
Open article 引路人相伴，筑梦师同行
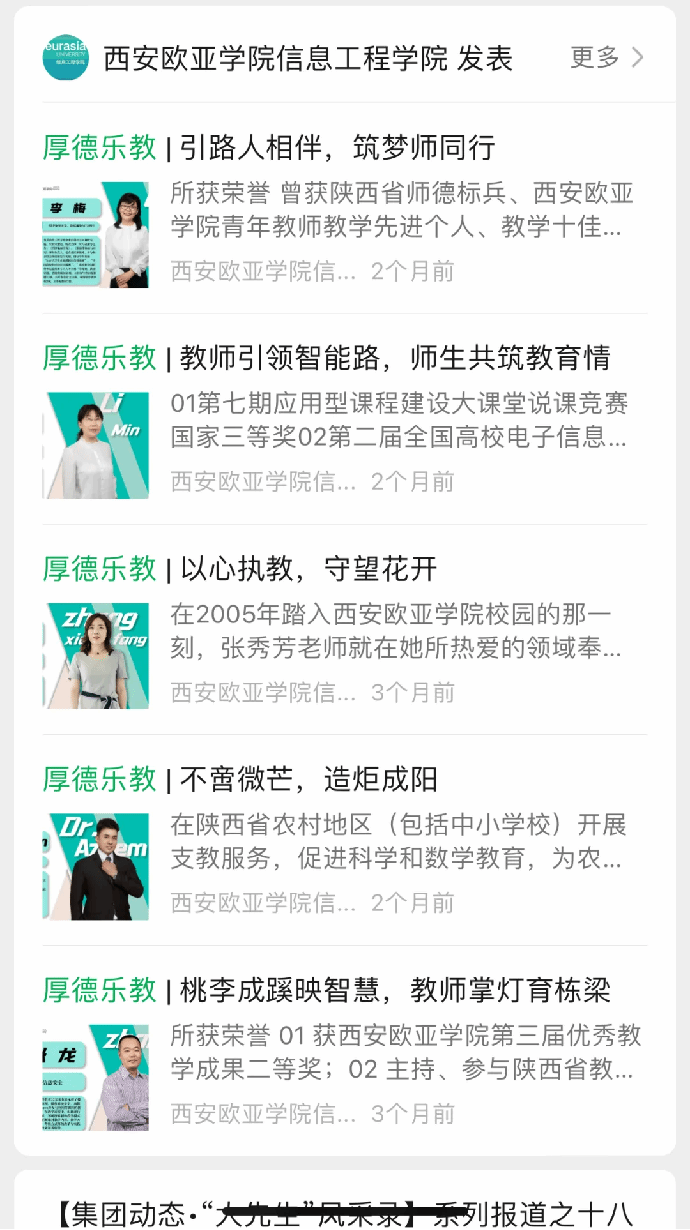tap(337, 148)
